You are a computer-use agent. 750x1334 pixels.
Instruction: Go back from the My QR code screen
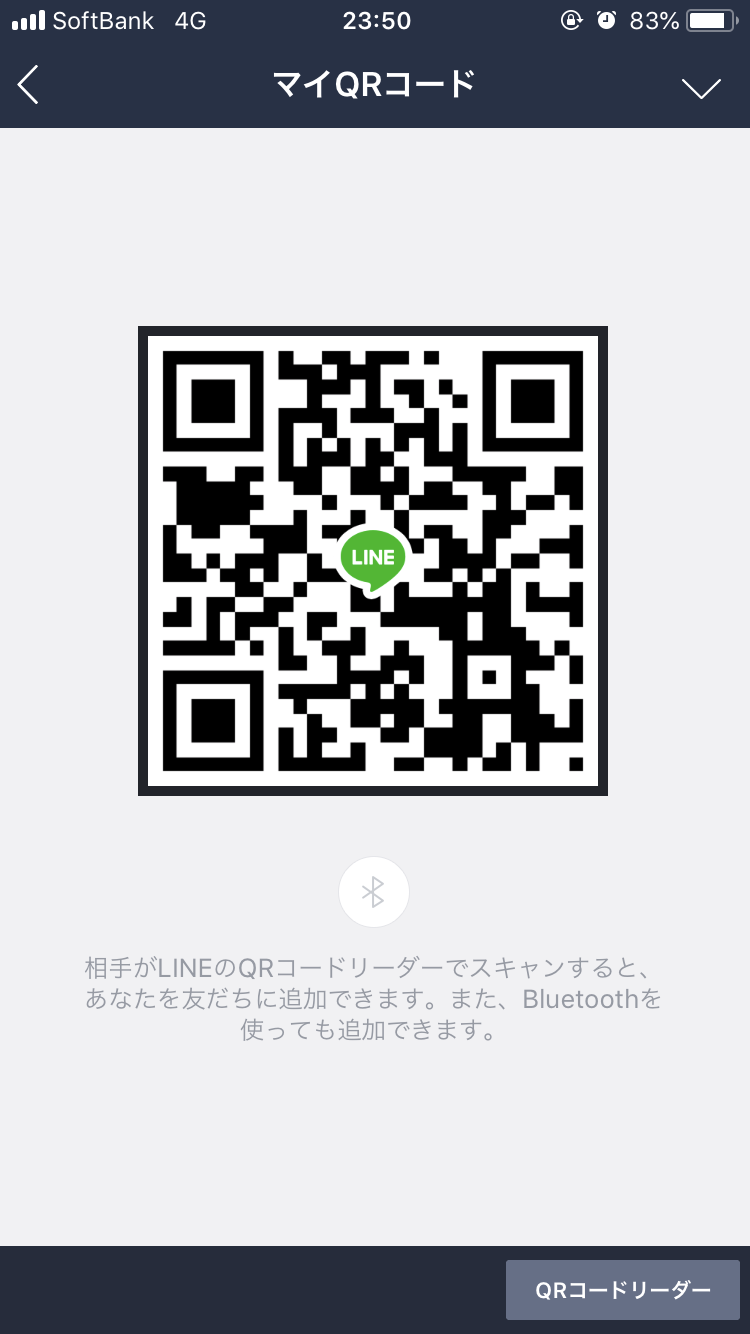(29, 86)
